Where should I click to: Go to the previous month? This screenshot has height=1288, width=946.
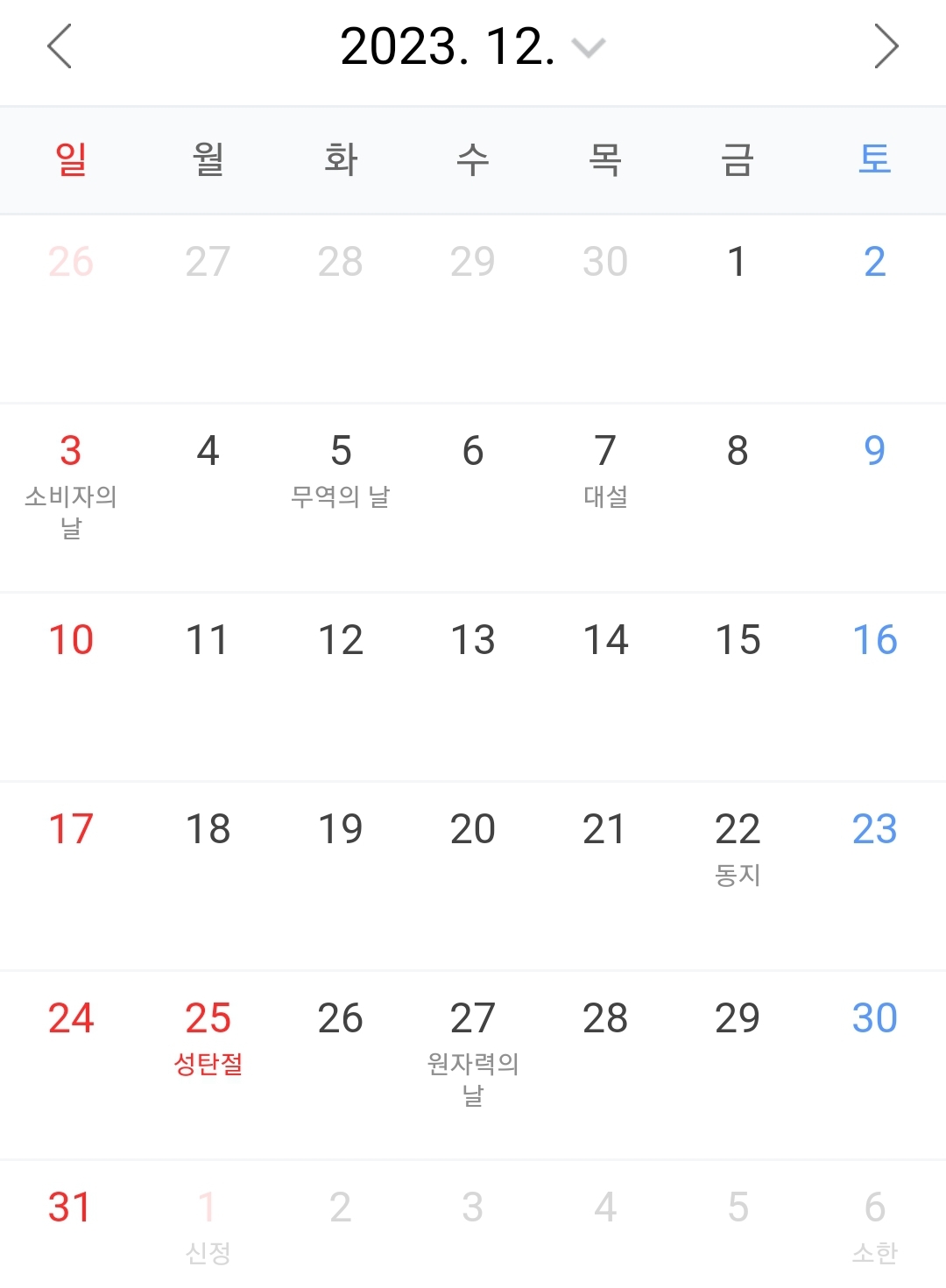tap(60, 46)
